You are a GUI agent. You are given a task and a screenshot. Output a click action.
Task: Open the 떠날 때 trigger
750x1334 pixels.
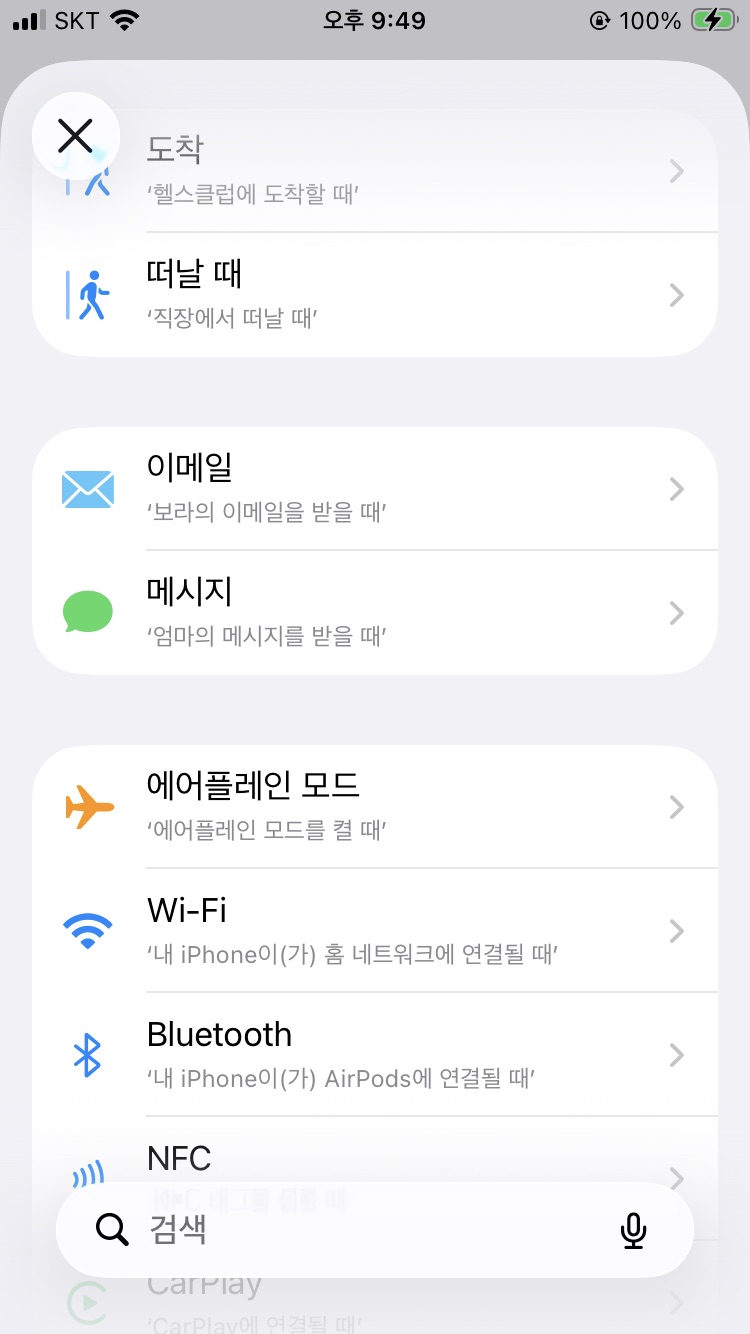pos(375,294)
